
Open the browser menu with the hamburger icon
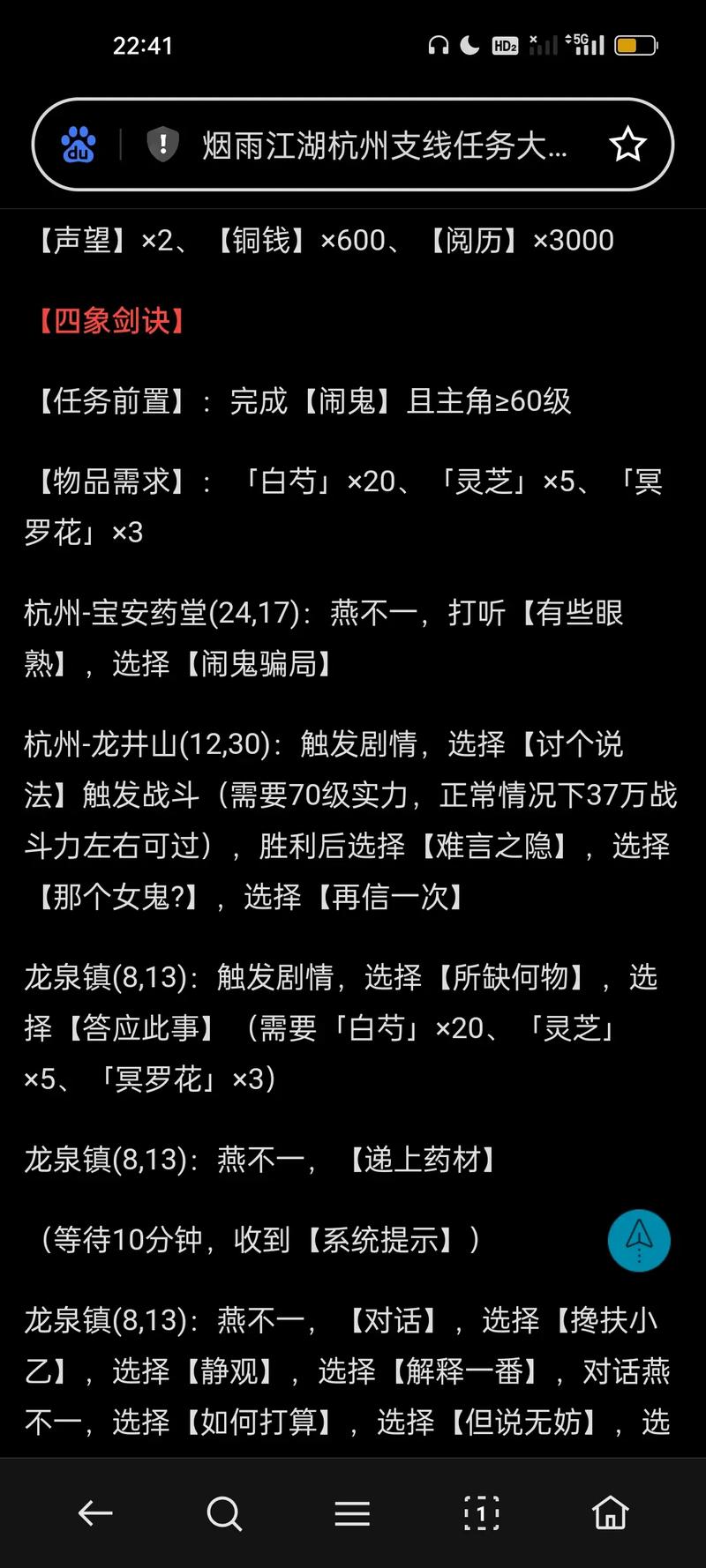[x=352, y=1513]
